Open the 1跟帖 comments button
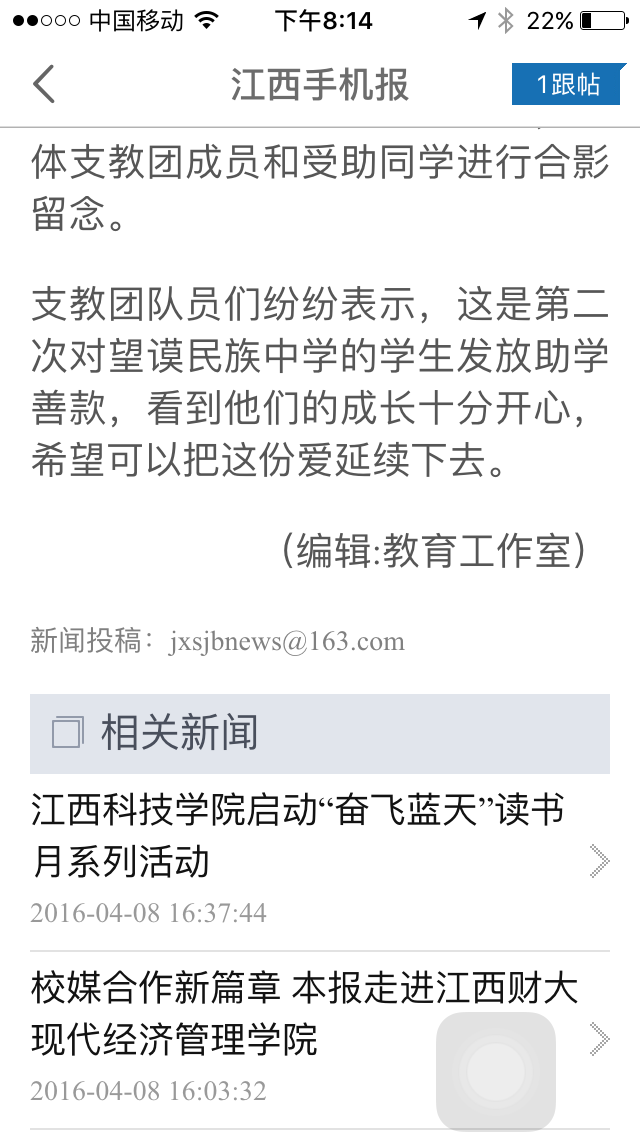Image resolution: width=640 pixels, height=1136 pixels. (x=568, y=84)
